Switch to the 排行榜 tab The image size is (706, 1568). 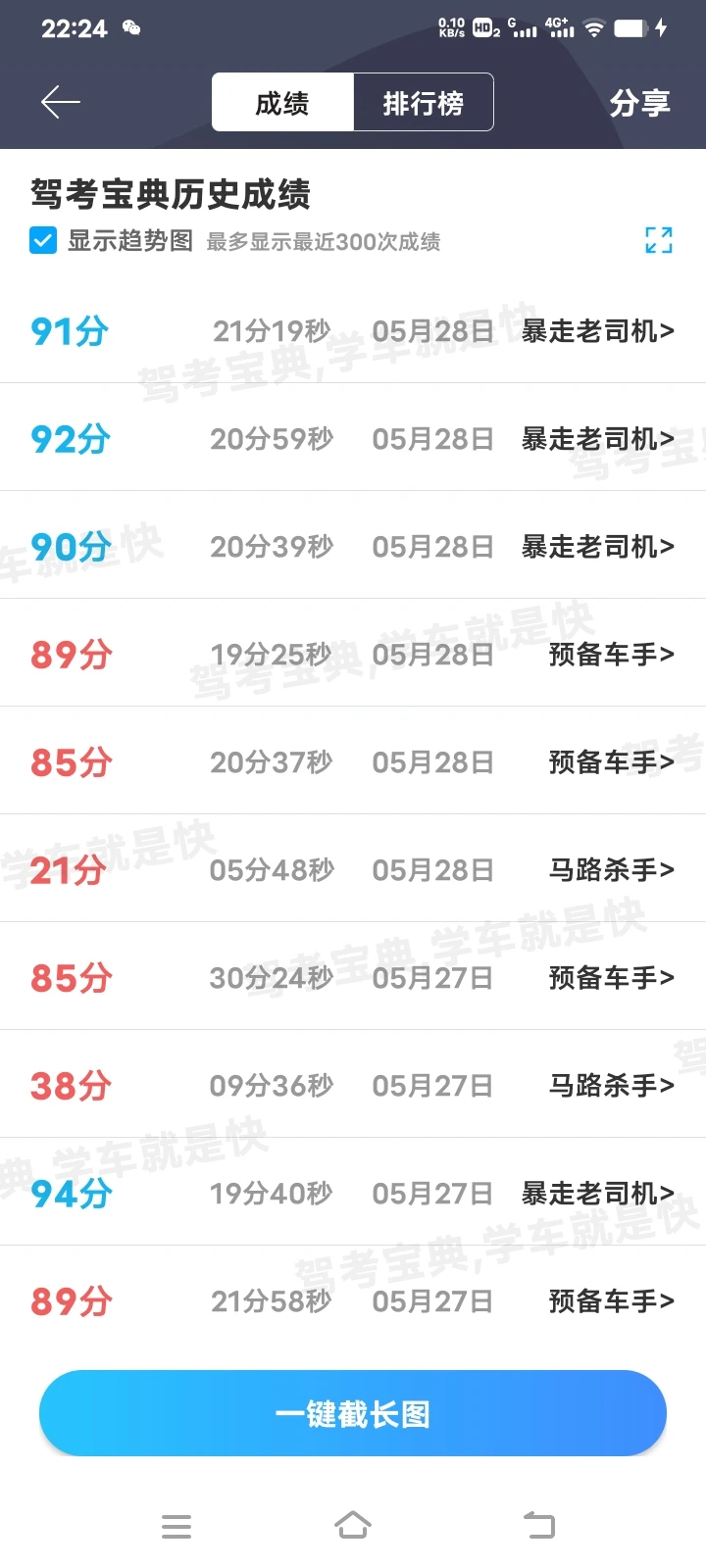pyautogui.click(x=423, y=102)
